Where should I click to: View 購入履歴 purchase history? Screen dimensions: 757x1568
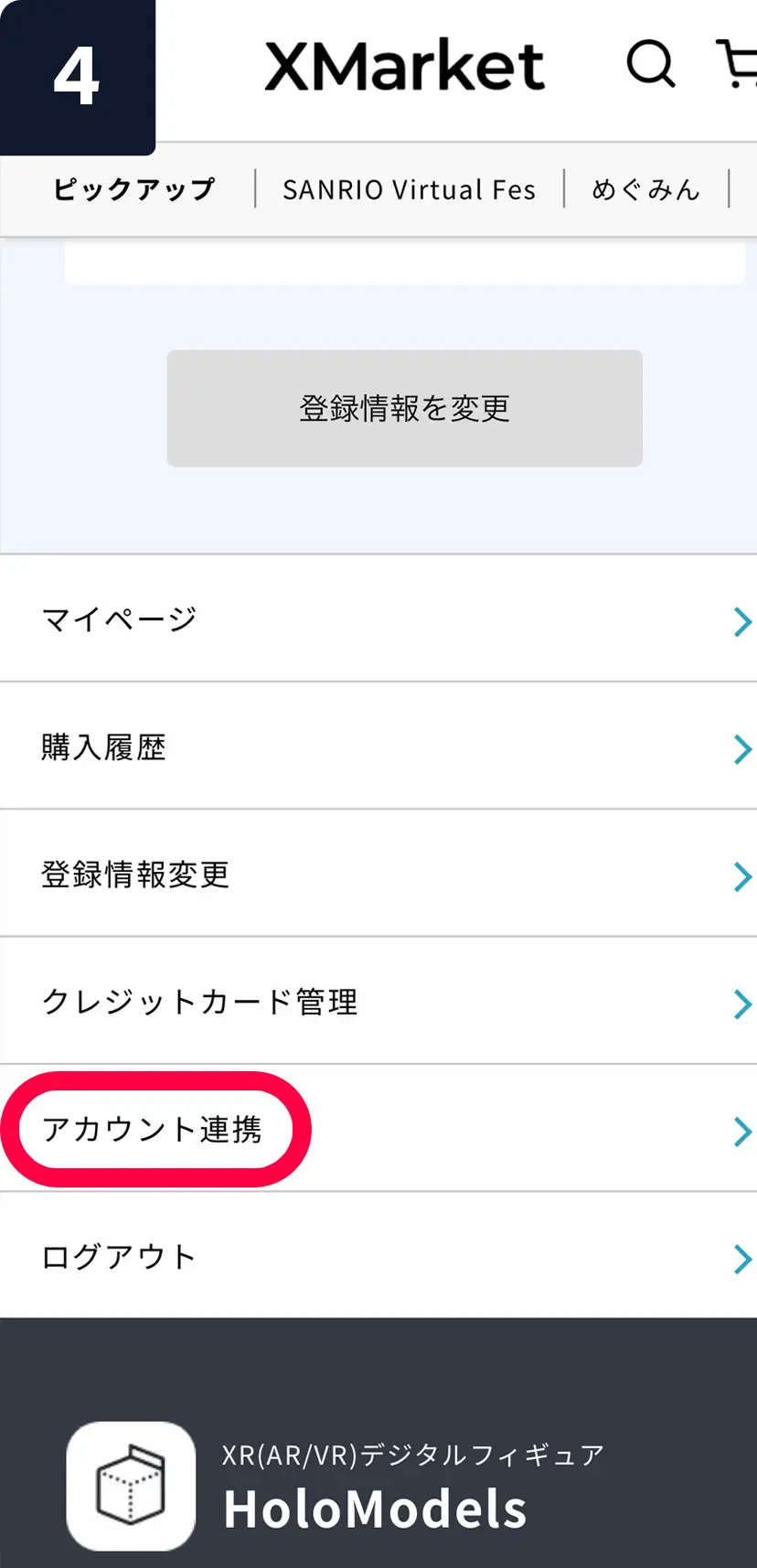(x=378, y=747)
